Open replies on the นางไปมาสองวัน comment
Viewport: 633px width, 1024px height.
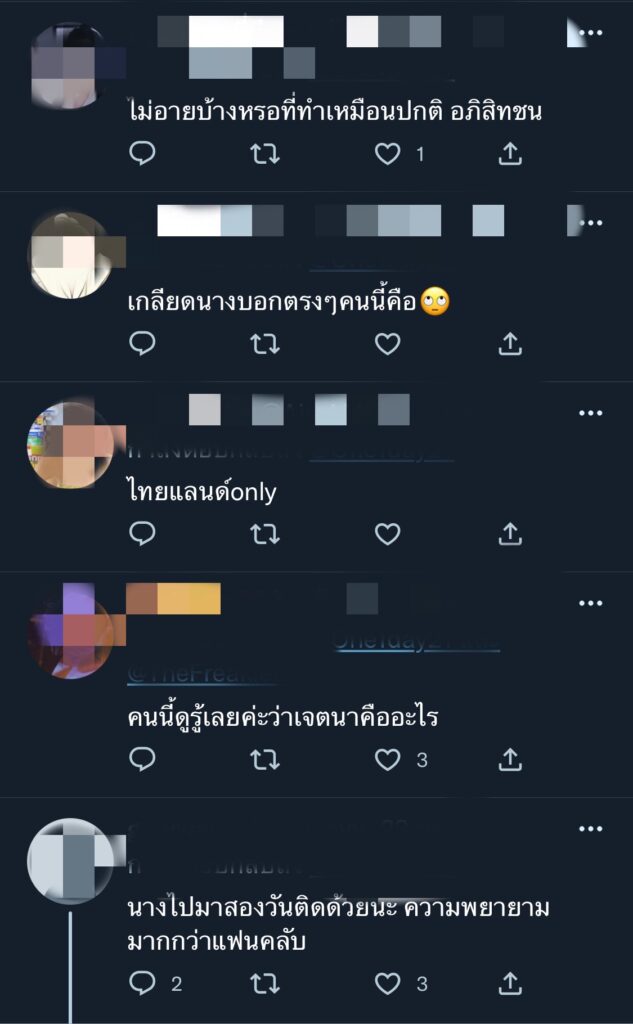[x=143, y=984]
